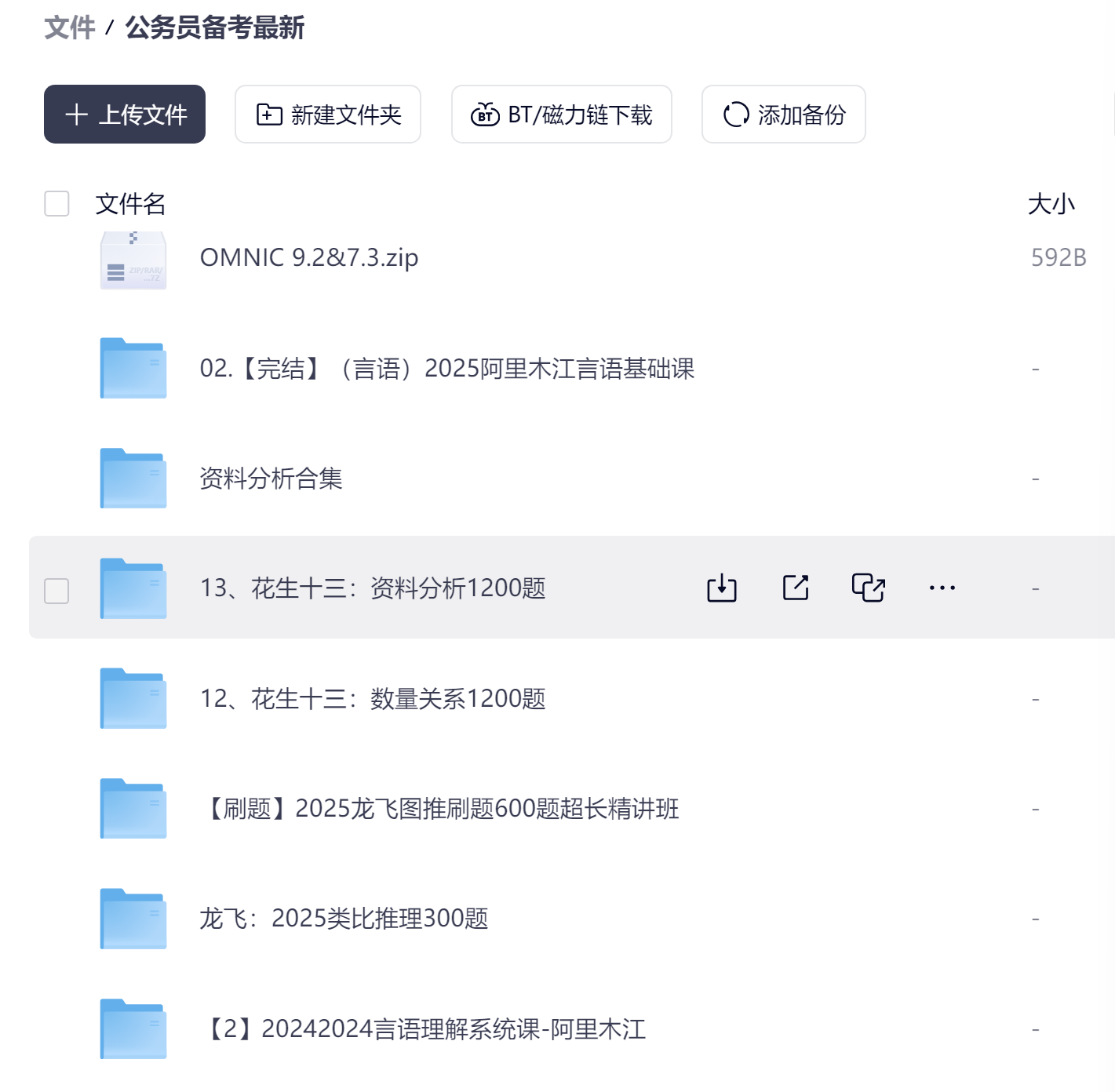1115x1092 pixels.
Task: Go back to the 文件 root breadcrumb
Action: pyautogui.click(x=69, y=28)
